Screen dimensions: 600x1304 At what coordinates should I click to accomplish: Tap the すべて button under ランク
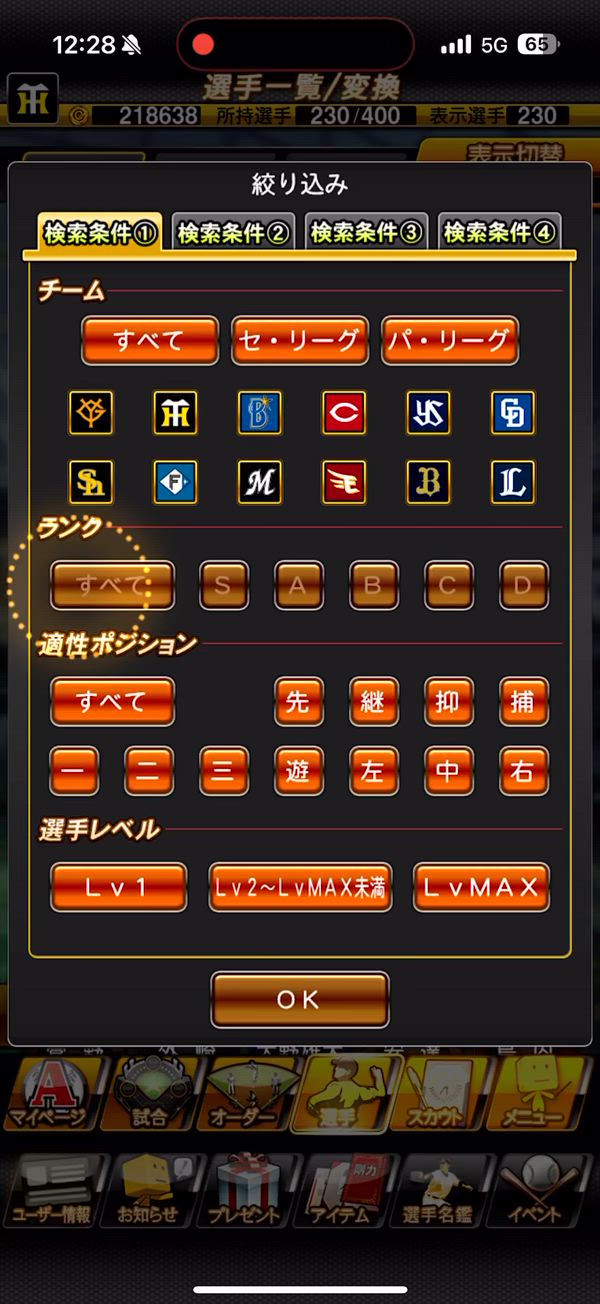coord(112,585)
